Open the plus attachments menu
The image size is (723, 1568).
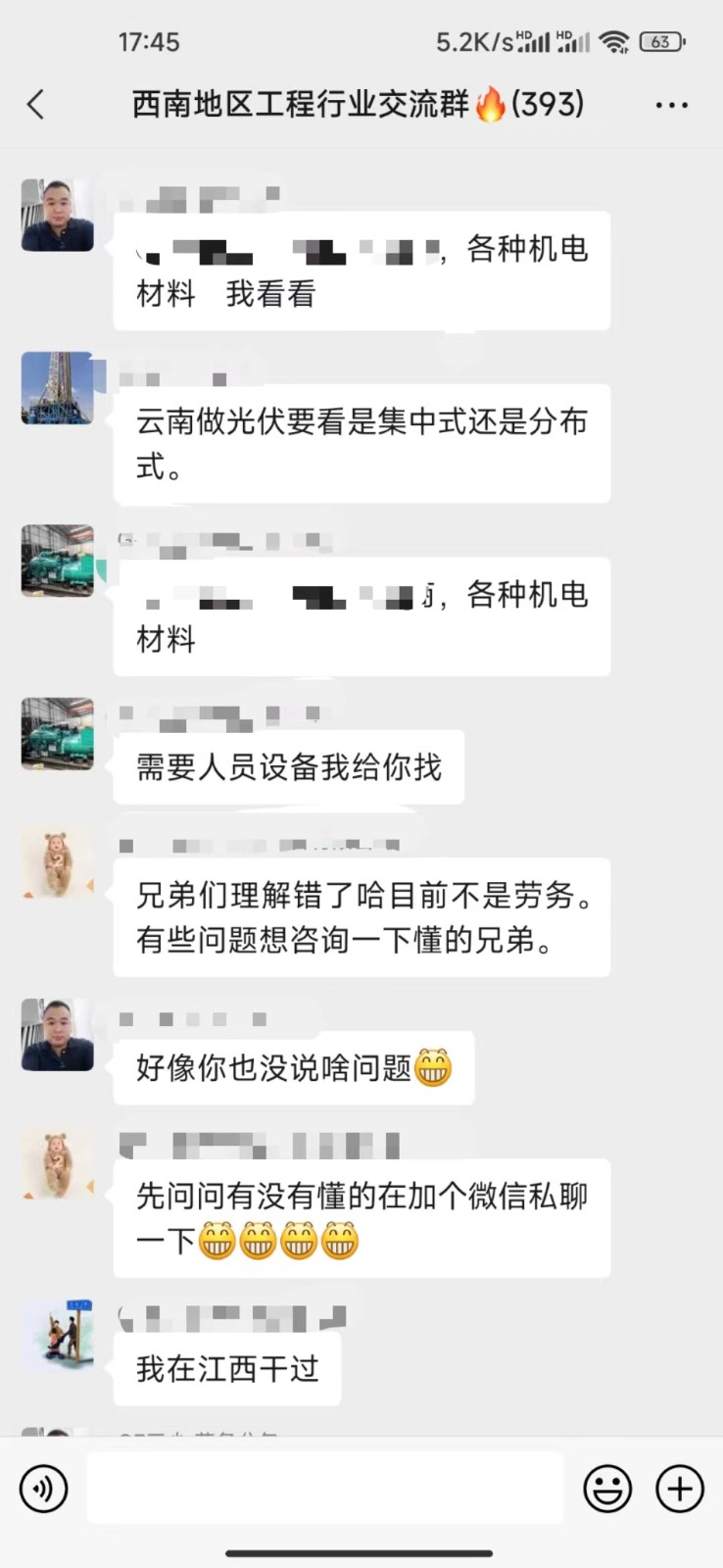pos(680,1490)
